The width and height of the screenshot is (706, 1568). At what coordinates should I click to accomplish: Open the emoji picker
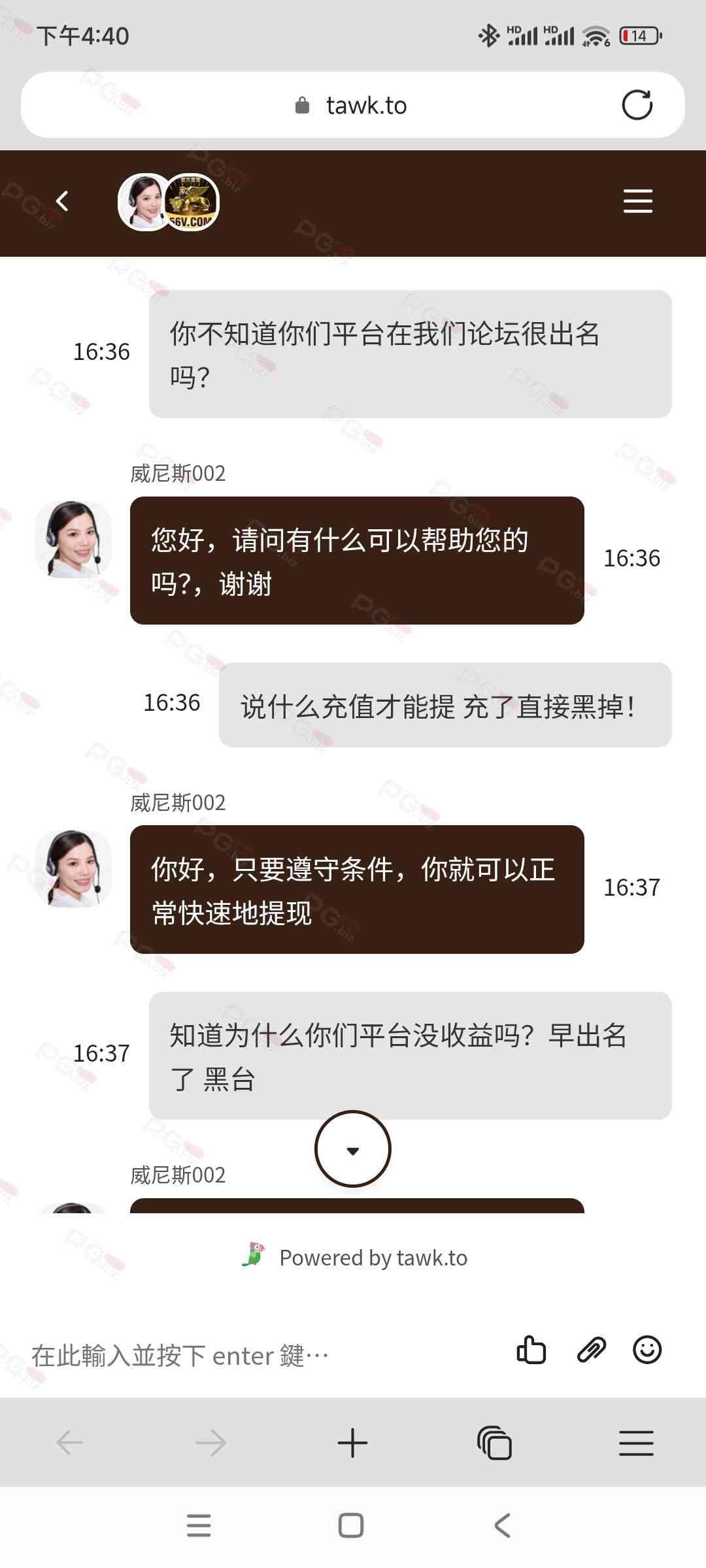coord(647,1350)
